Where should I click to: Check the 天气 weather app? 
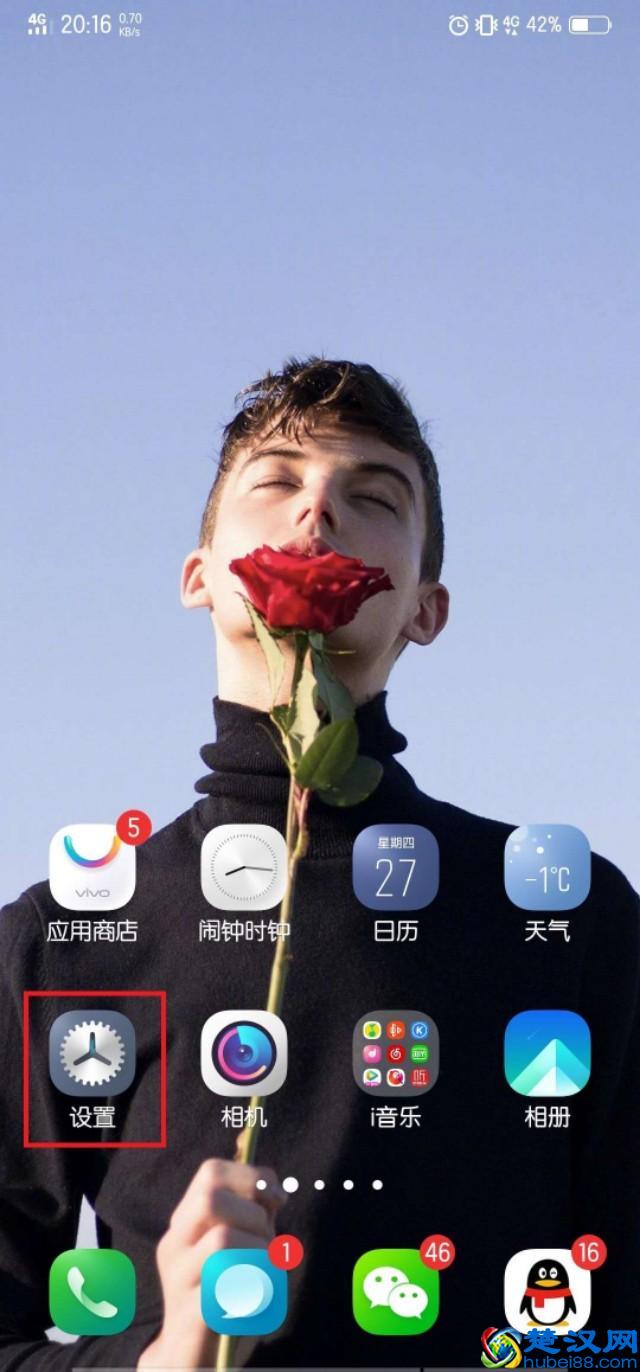pyautogui.click(x=547, y=866)
